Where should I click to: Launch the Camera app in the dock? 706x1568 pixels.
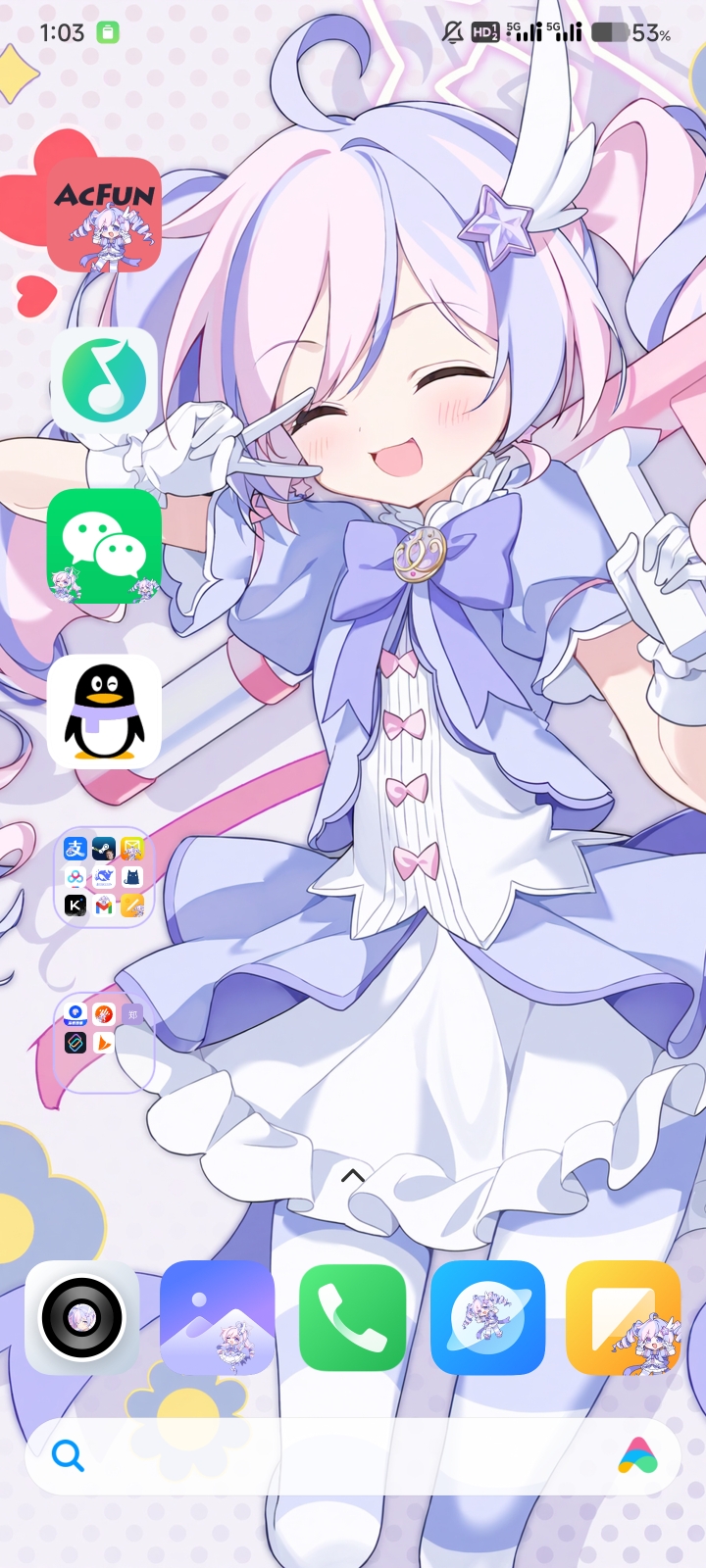tap(82, 1317)
